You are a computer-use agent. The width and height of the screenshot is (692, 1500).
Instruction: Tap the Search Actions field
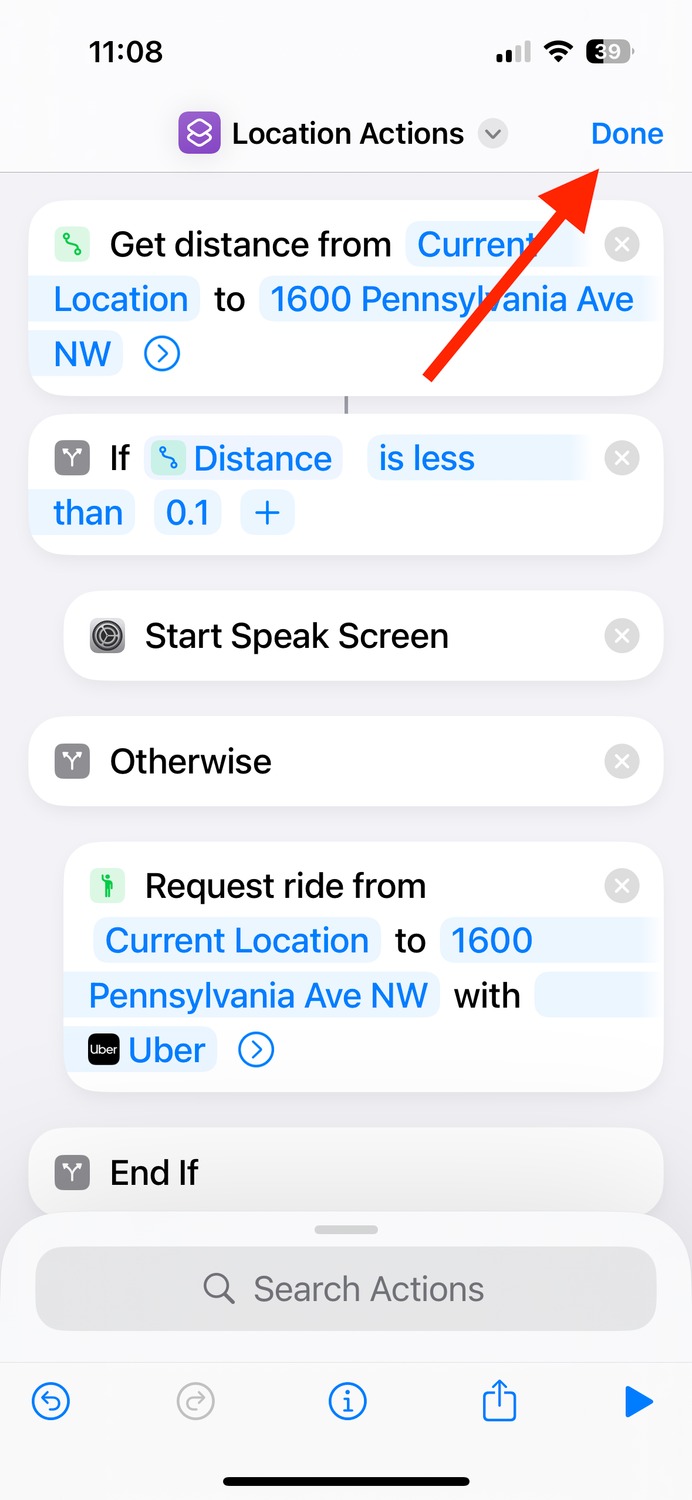pyautogui.click(x=346, y=1289)
